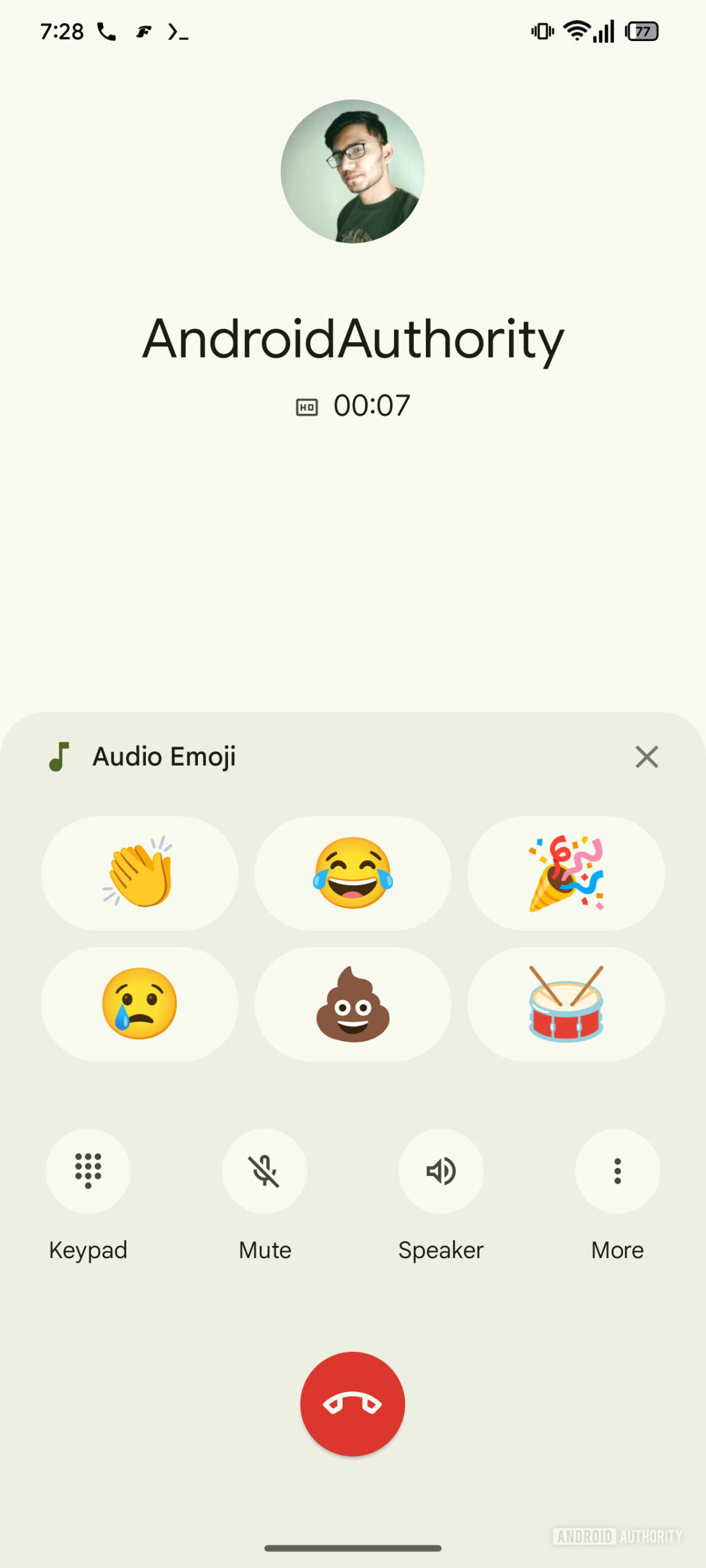The image size is (706, 1568).
Task: Play the party popper audio emoji
Action: [566, 873]
